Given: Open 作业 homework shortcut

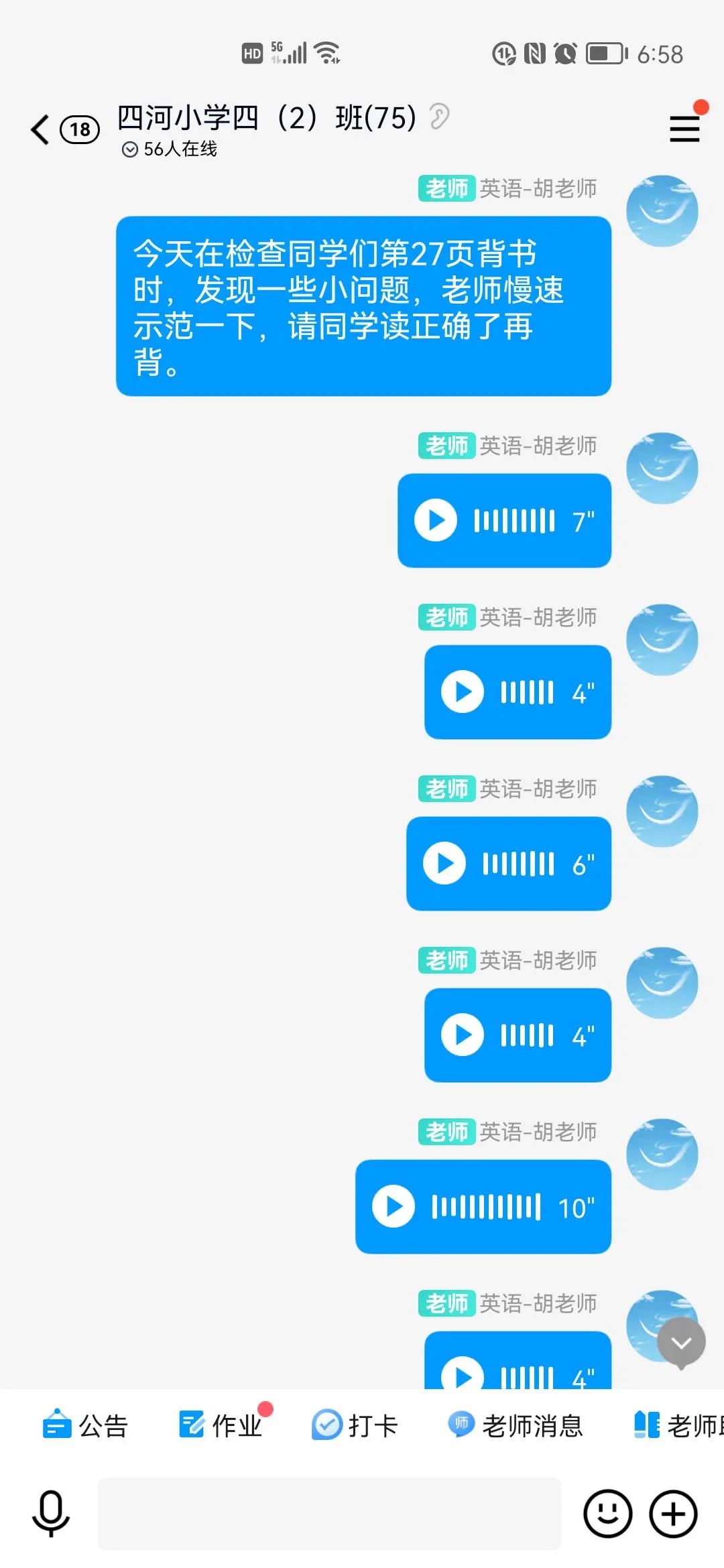Looking at the screenshot, I should (222, 1425).
